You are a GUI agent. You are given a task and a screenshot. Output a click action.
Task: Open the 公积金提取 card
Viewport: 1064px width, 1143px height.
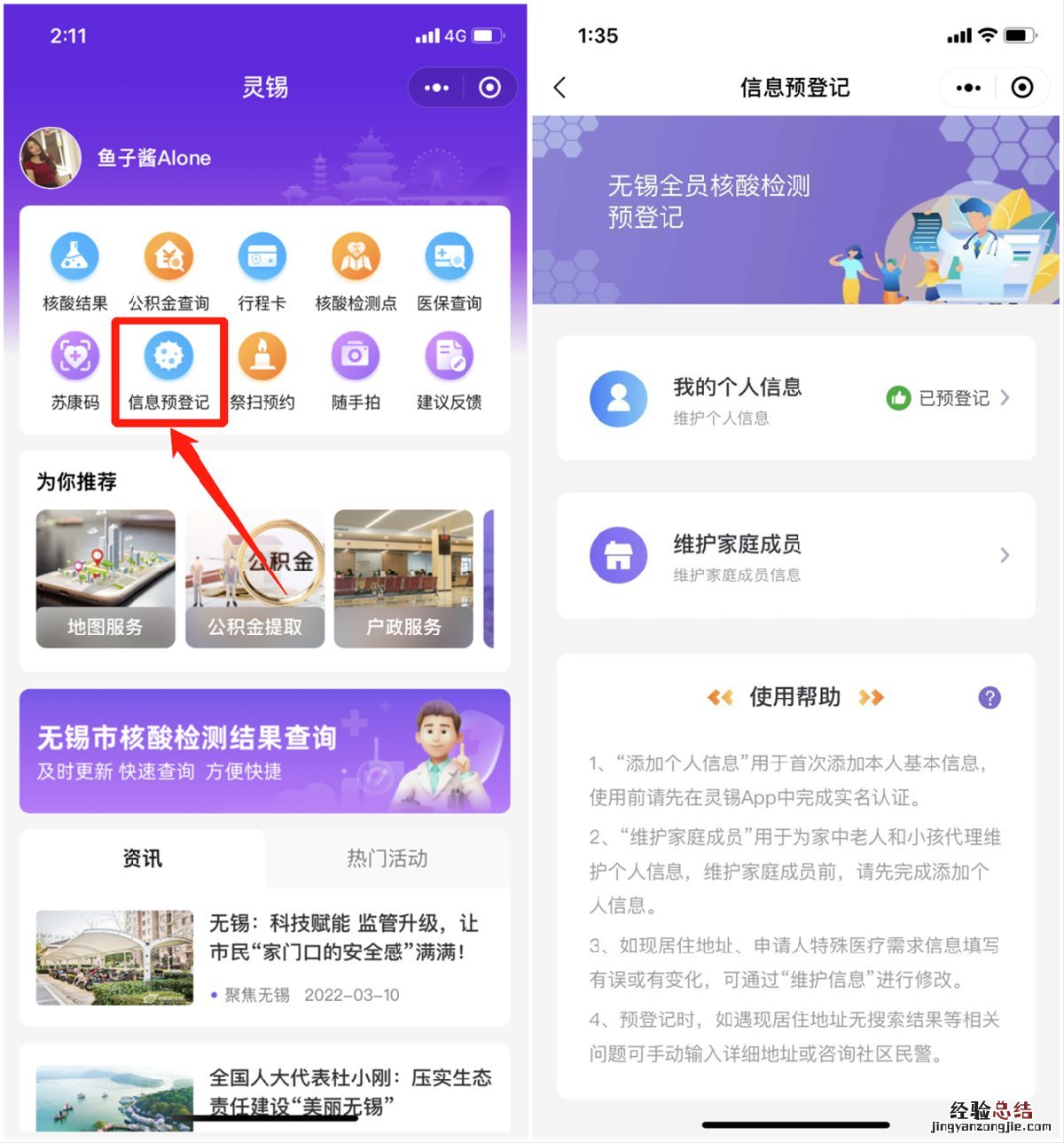click(254, 578)
